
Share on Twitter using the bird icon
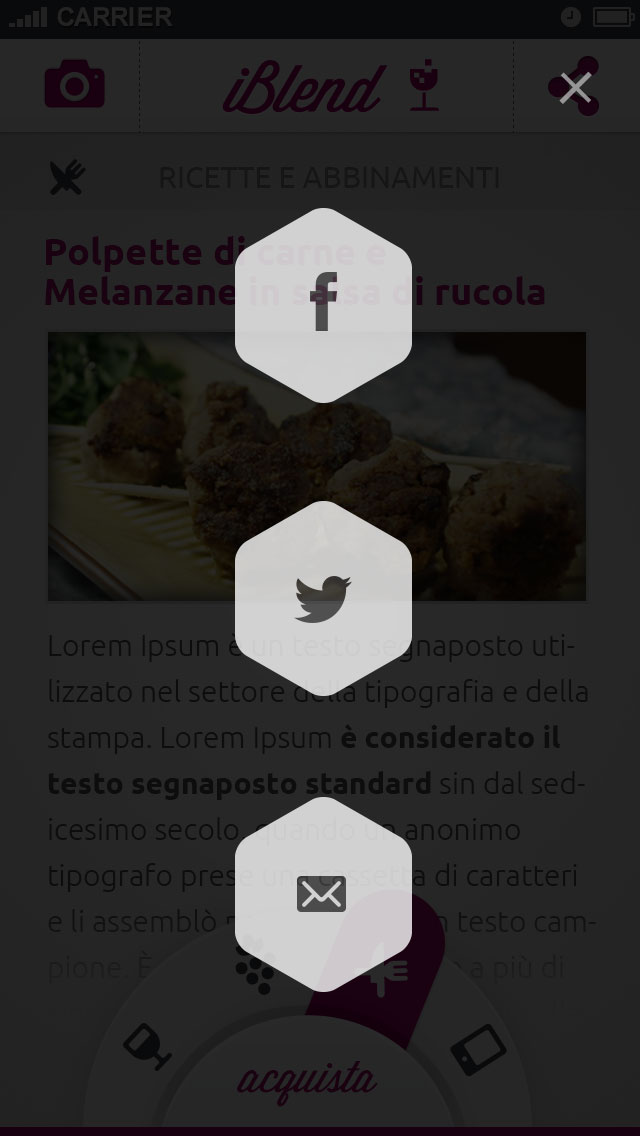[323, 598]
